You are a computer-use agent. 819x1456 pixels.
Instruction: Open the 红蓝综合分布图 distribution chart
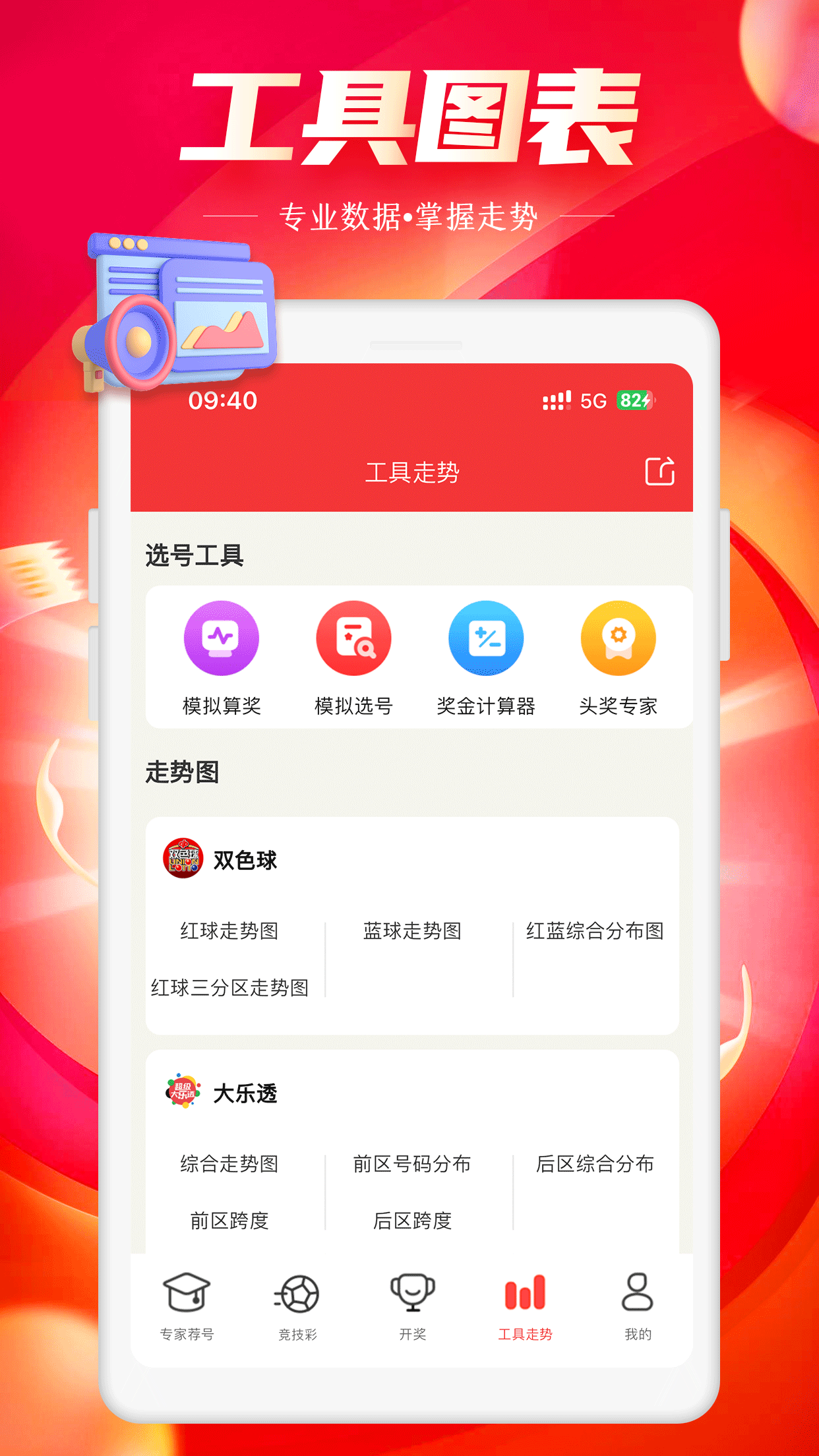coord(595,931)
